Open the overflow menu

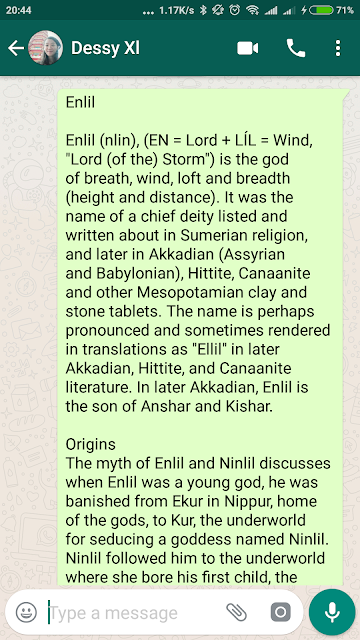tap(338, 48)
